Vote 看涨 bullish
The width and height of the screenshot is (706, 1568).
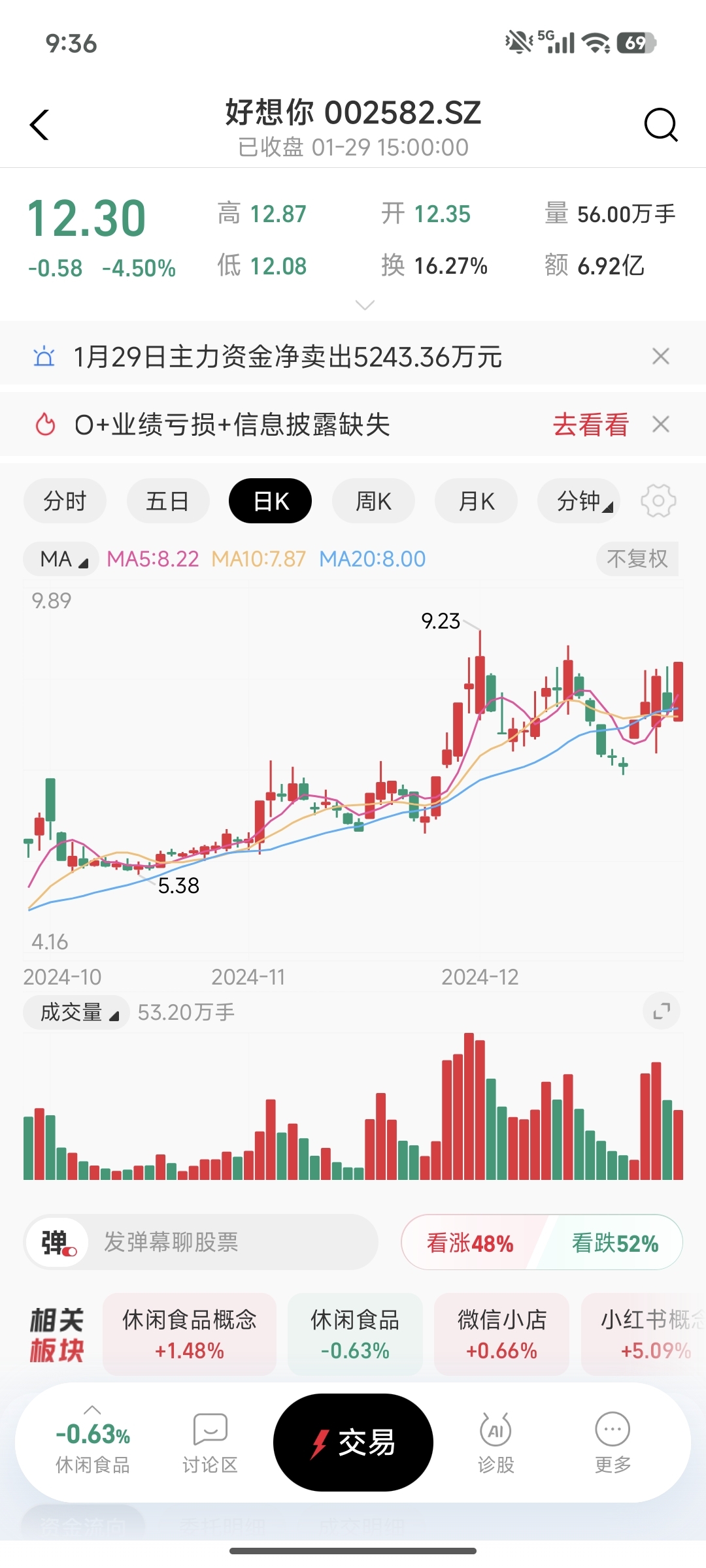[471, 1243]
